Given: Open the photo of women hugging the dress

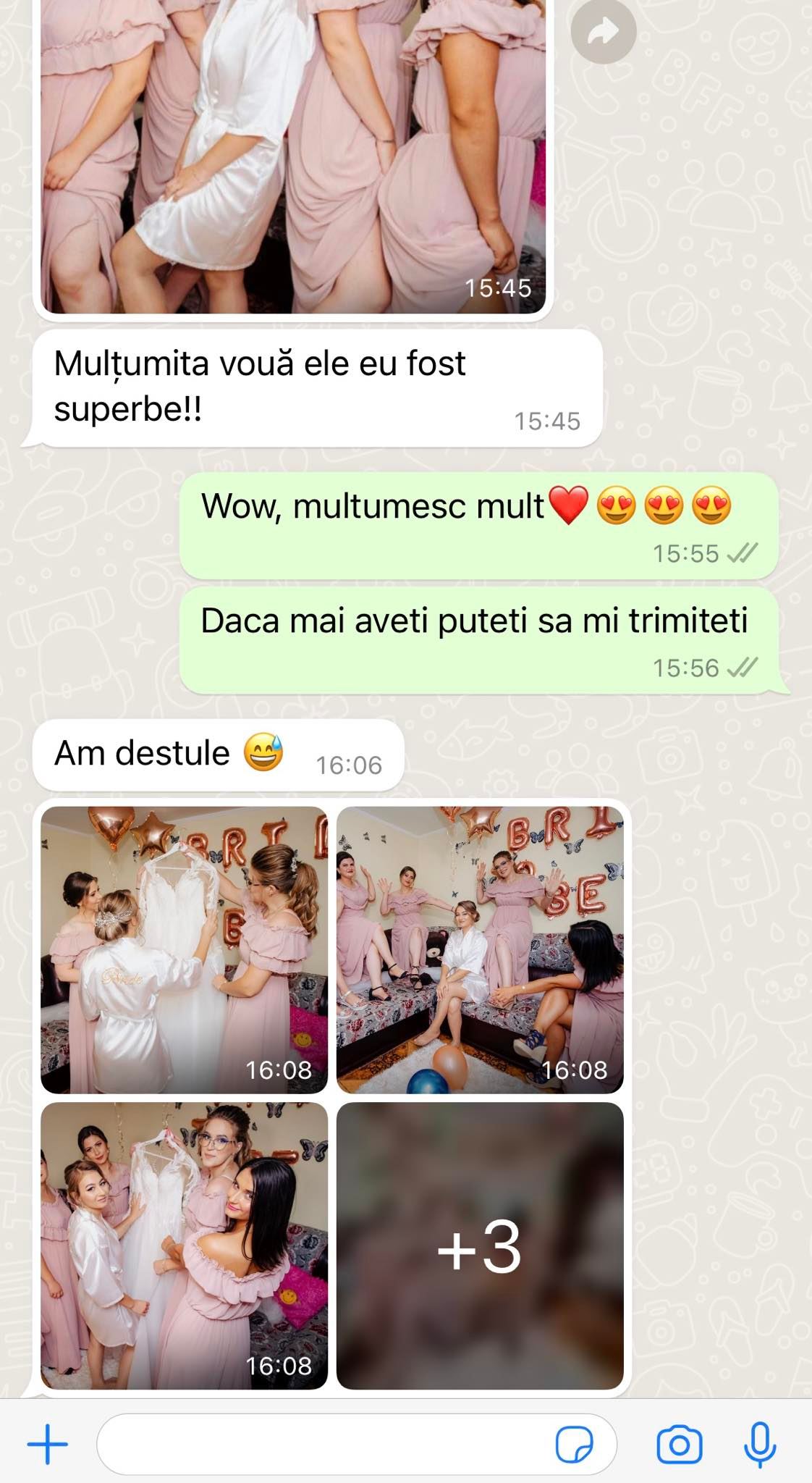Looking at the screenshot, I should click(184, 1245).
